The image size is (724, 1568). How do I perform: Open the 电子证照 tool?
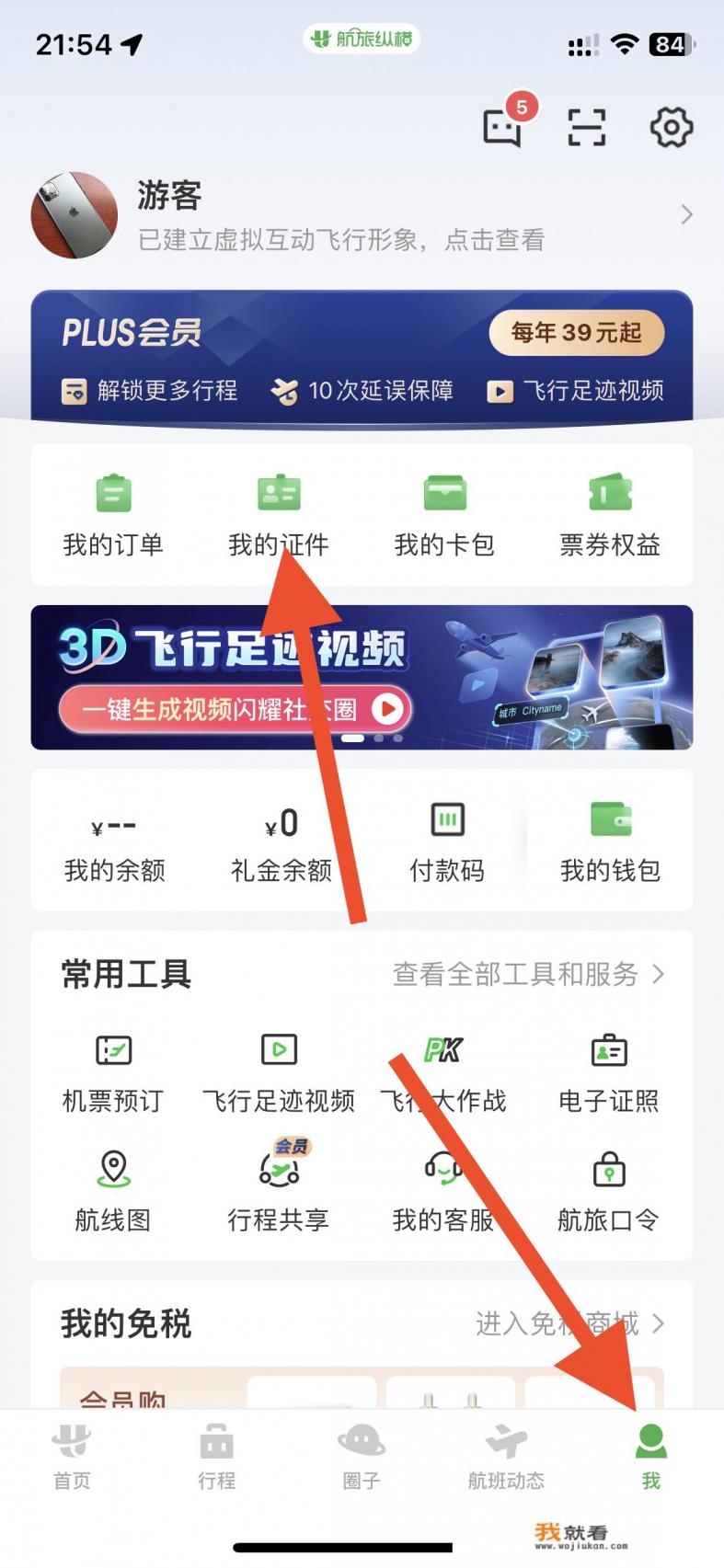tap(608, 1072)
